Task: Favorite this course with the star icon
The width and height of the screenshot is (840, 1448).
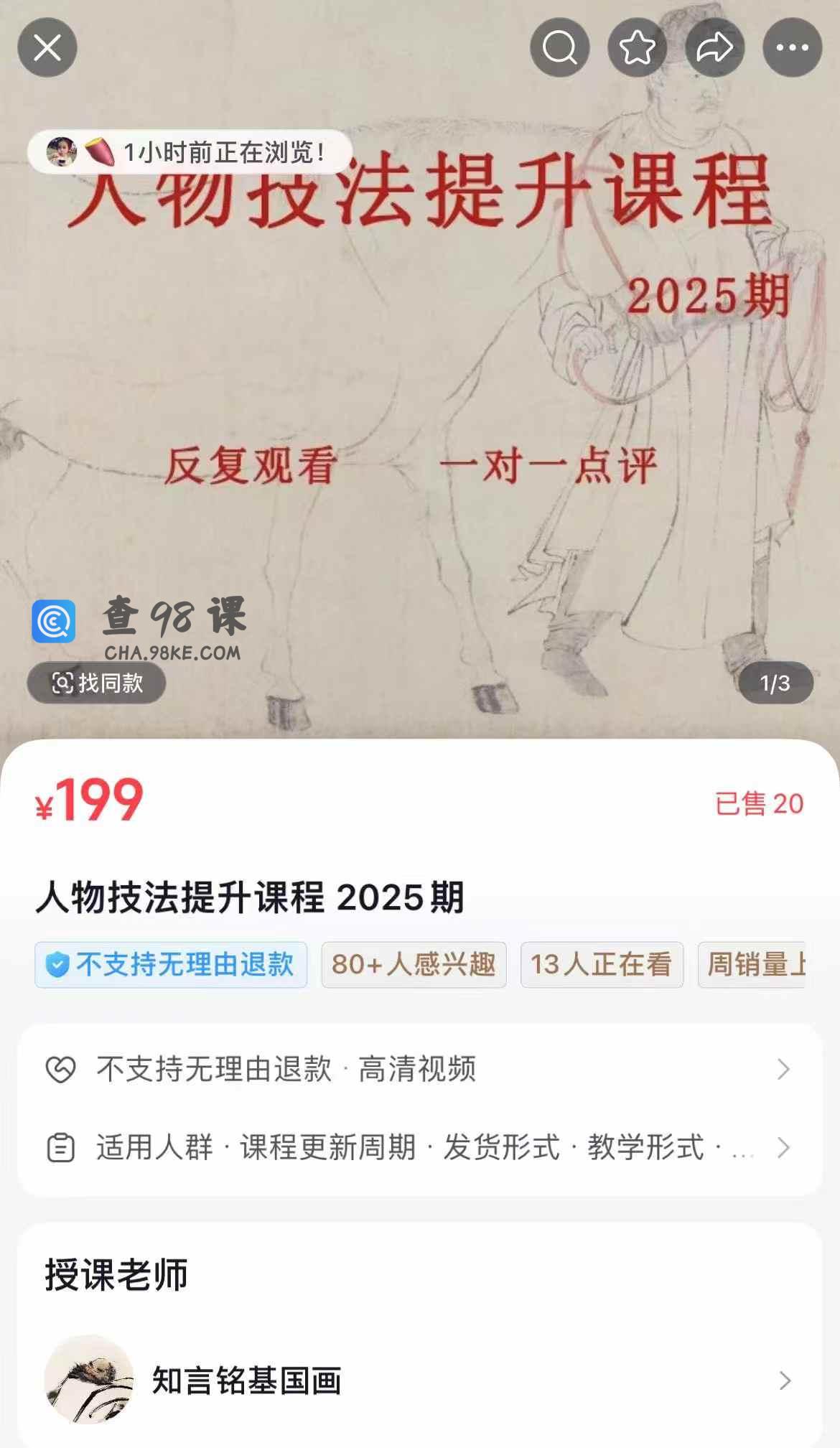Action: point(637,48)
